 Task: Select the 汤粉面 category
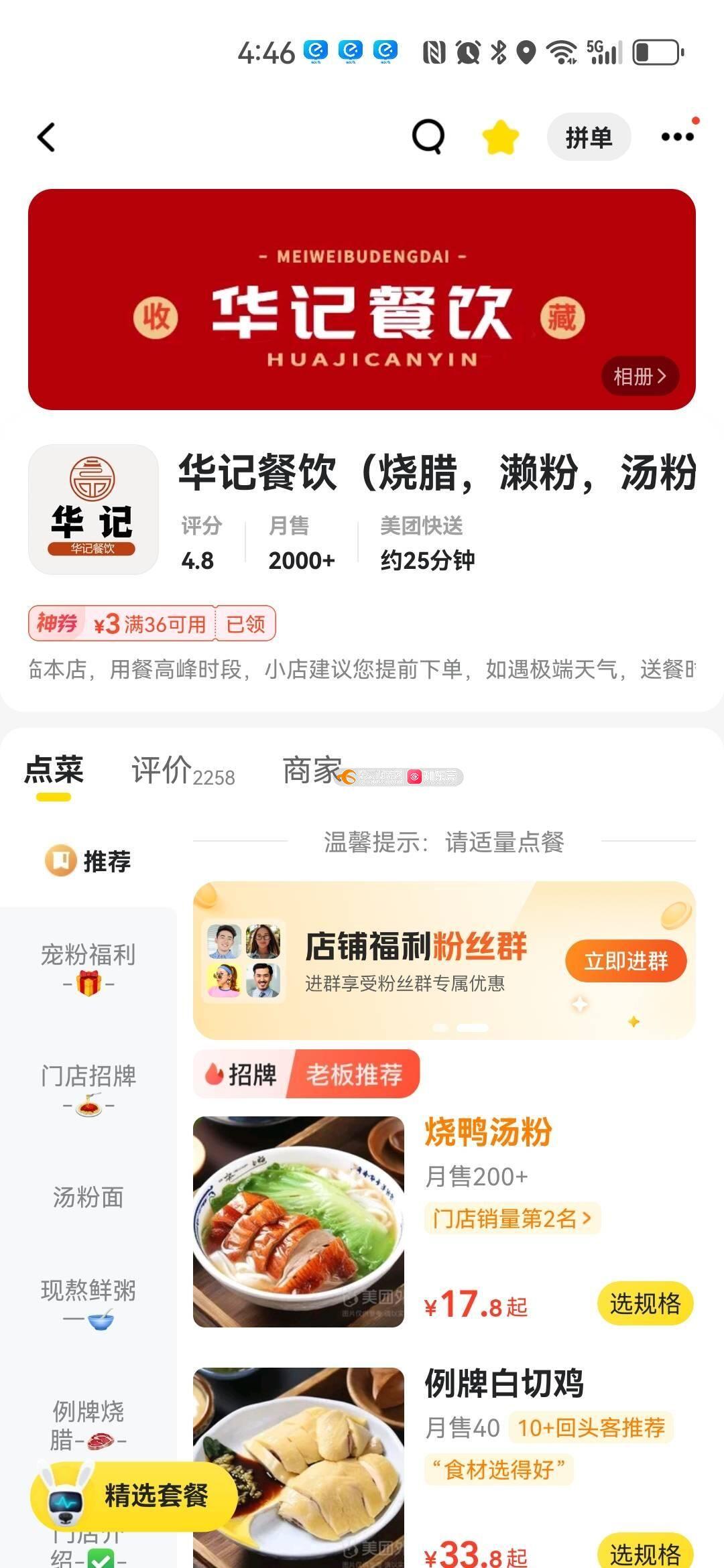pos(88,1197)
